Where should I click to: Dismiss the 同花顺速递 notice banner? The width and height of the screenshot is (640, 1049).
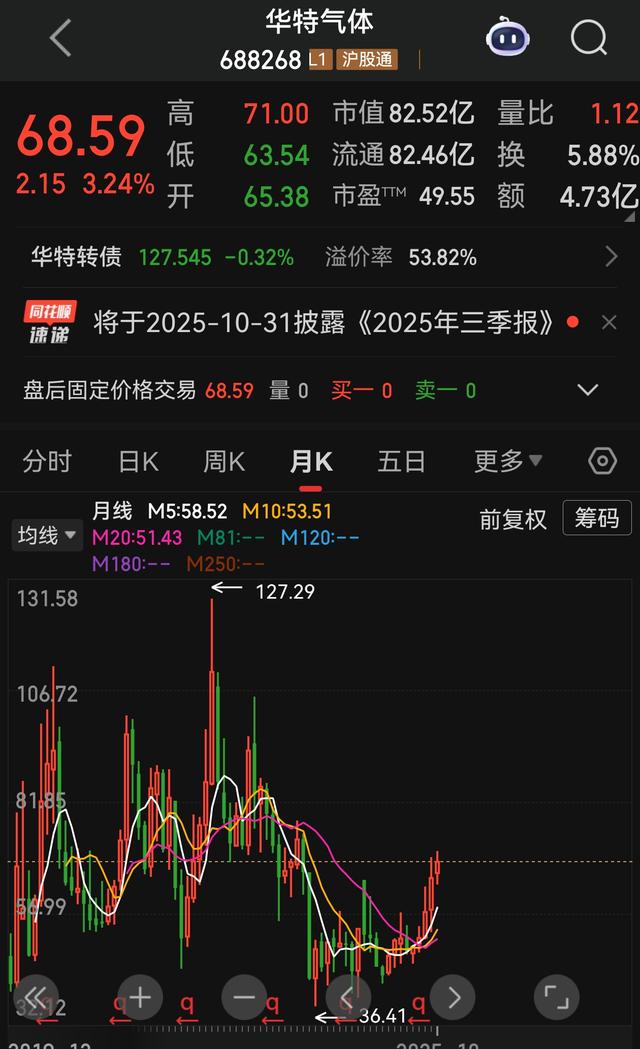coord(609,322)
